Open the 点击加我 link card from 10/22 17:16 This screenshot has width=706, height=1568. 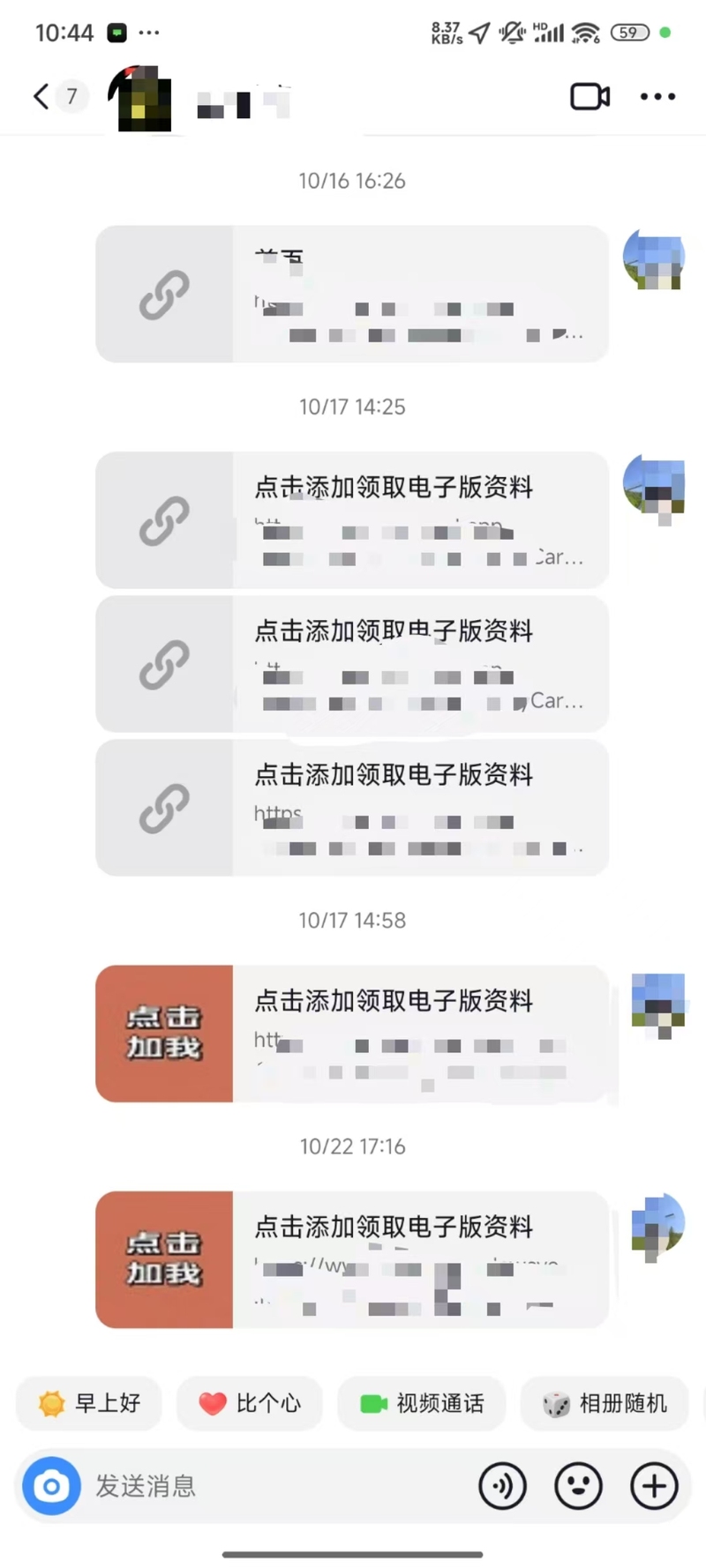(352, 1259)
